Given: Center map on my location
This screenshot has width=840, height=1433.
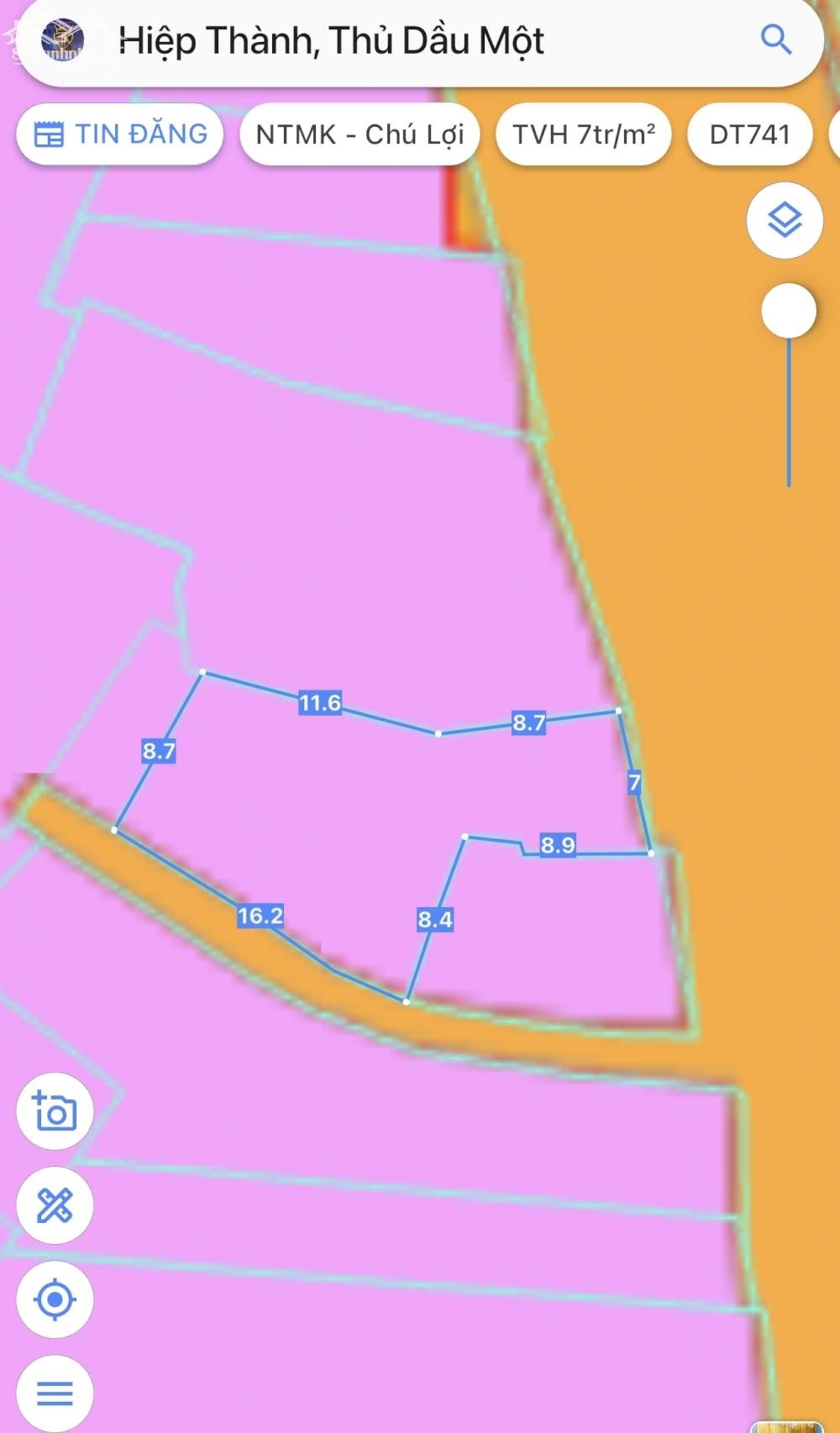Looking at the screenshot, I should pyautogui.click(x=55, y=1299).
